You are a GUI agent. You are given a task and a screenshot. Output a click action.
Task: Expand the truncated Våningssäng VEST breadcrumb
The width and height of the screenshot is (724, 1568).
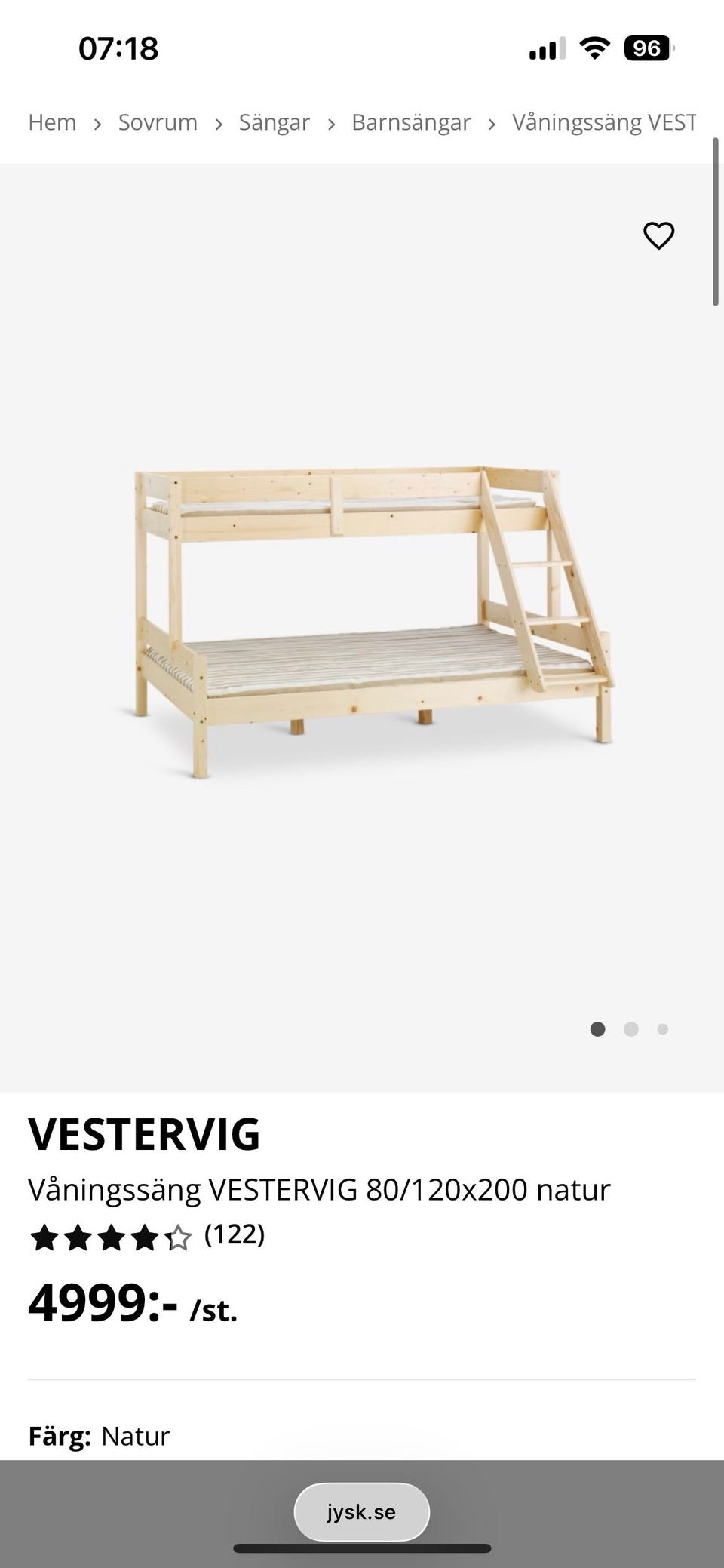coord(603,121)
